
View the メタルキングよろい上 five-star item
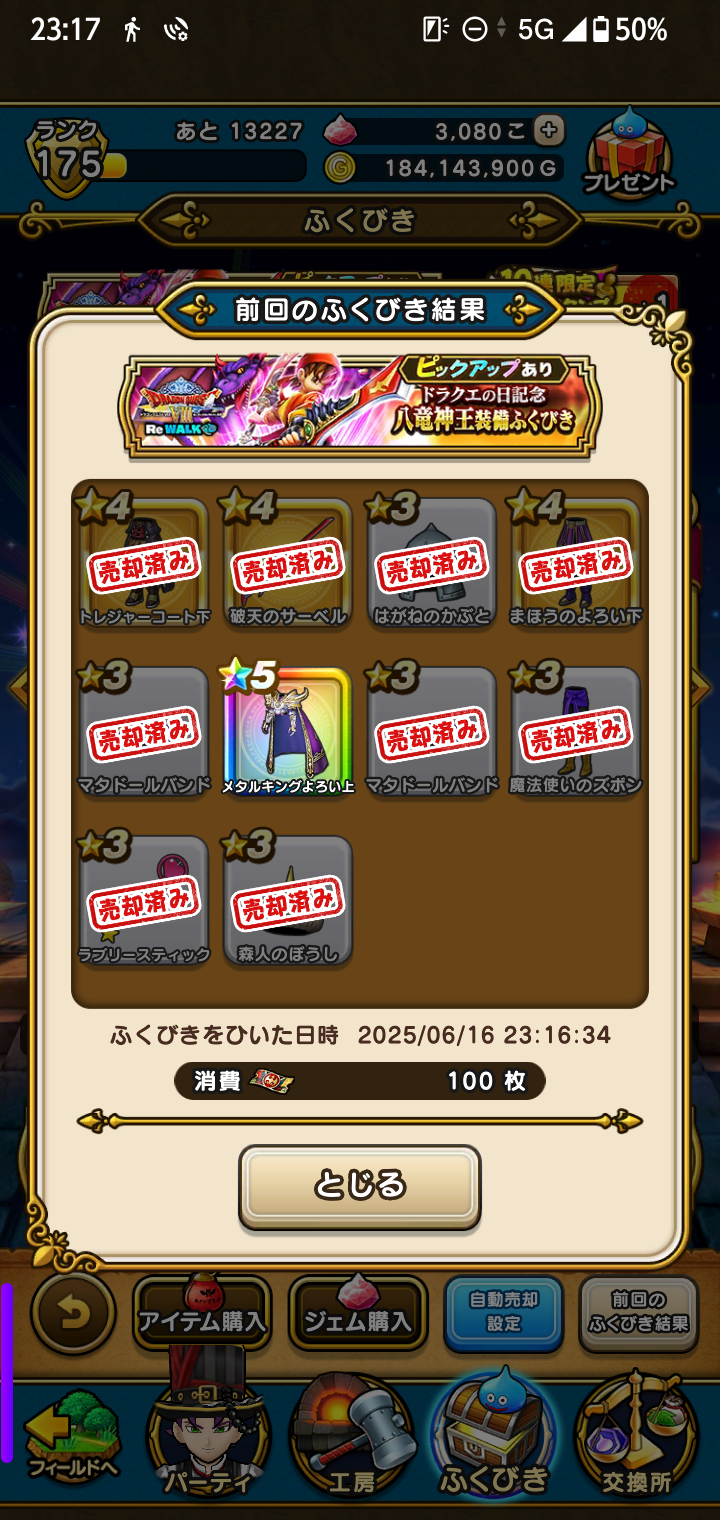[287, 732]
